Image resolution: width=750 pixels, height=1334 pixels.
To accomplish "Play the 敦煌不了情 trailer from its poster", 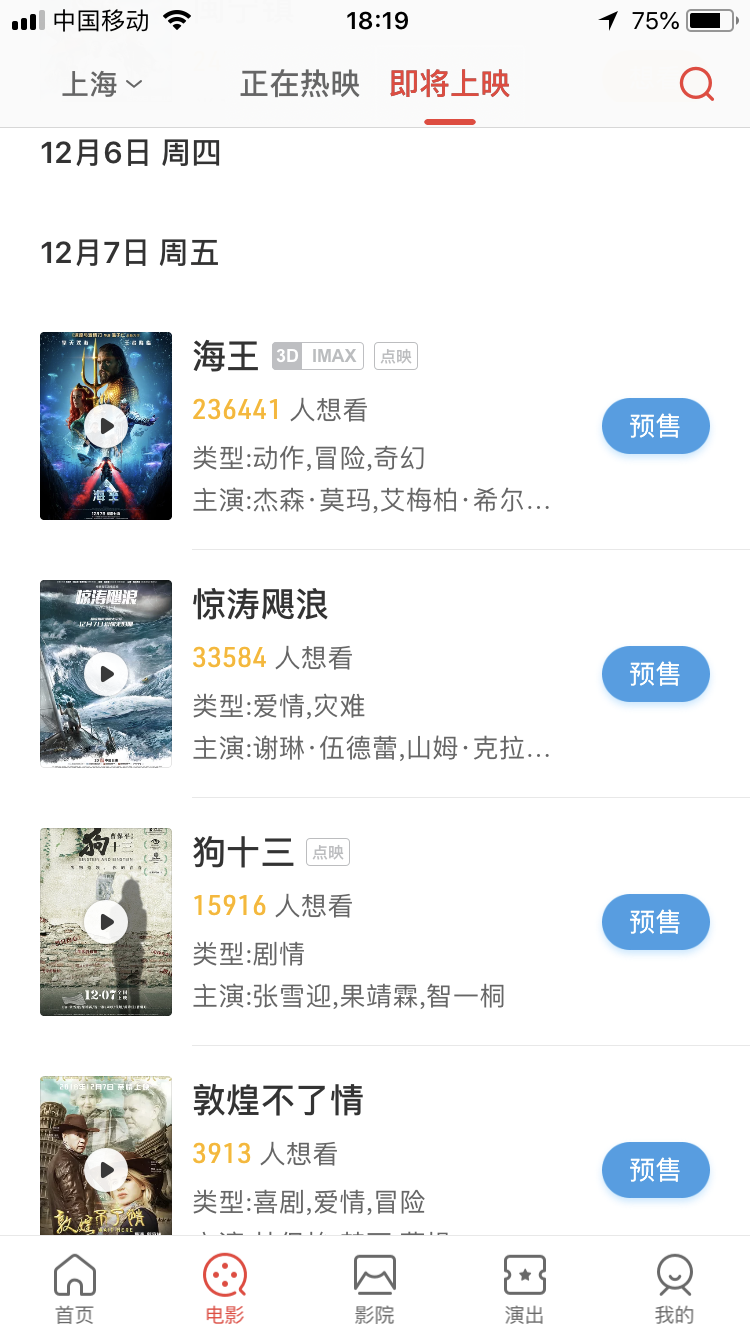I will click(106, 1170).
